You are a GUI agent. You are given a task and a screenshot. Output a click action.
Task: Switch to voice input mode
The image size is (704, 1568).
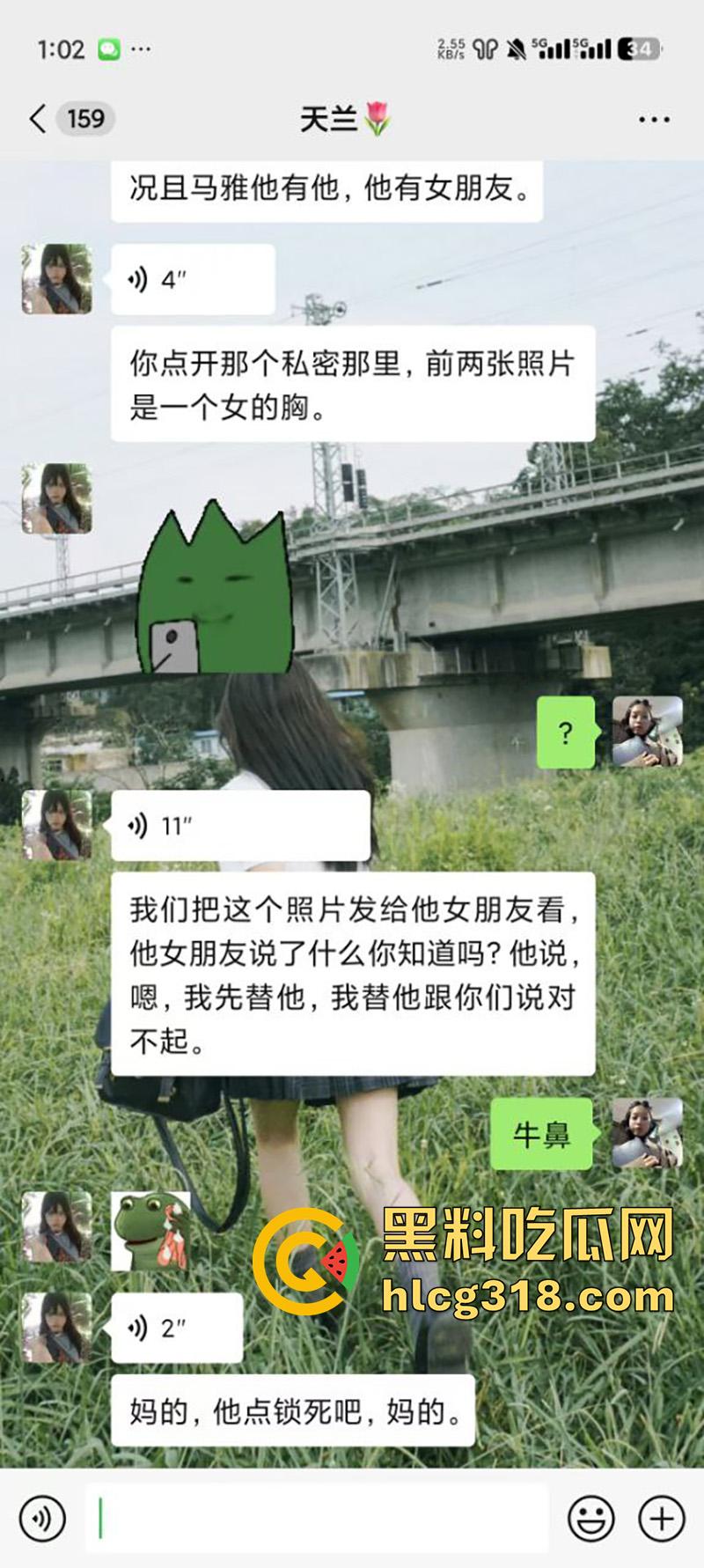click(x=42, y=1518)
